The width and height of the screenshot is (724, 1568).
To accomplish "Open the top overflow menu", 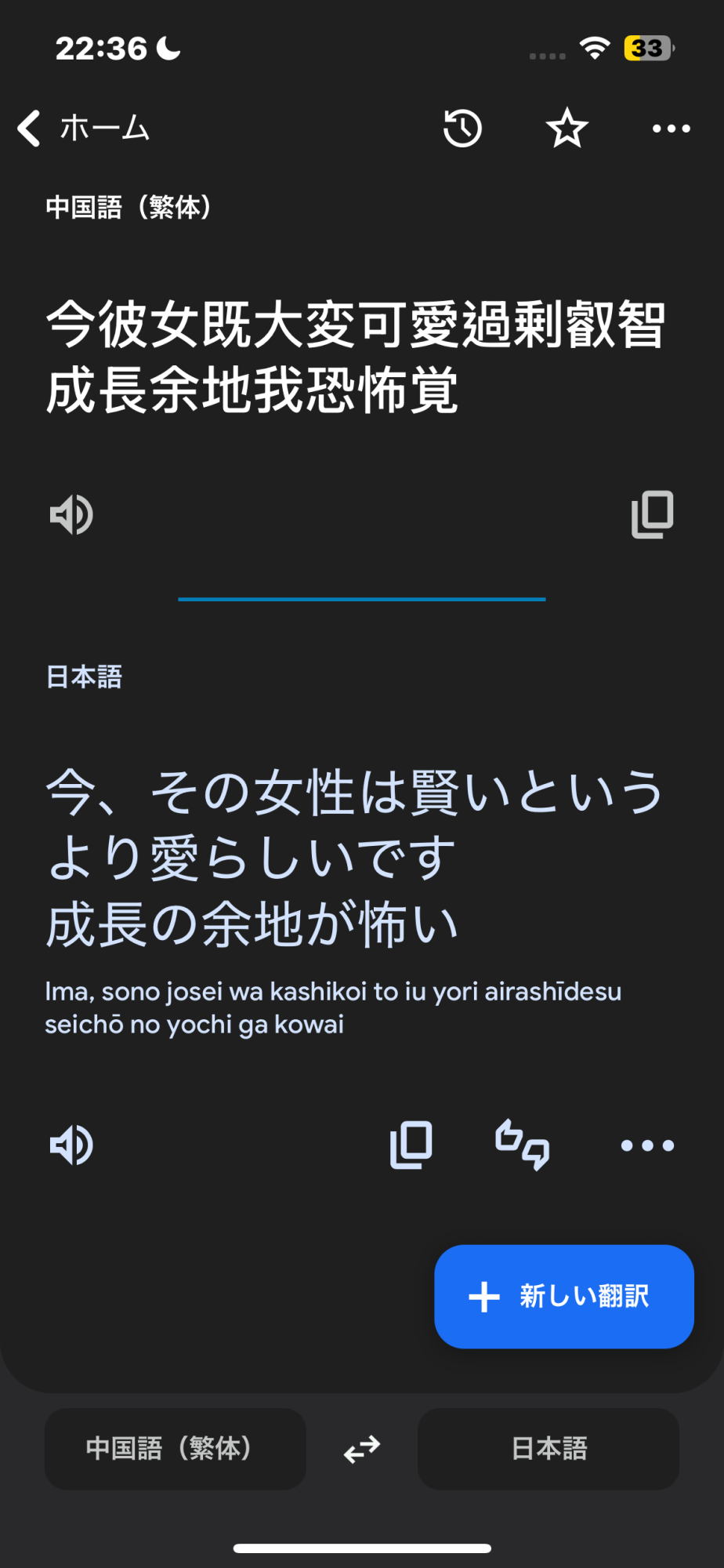I will [x=672, y=129].
